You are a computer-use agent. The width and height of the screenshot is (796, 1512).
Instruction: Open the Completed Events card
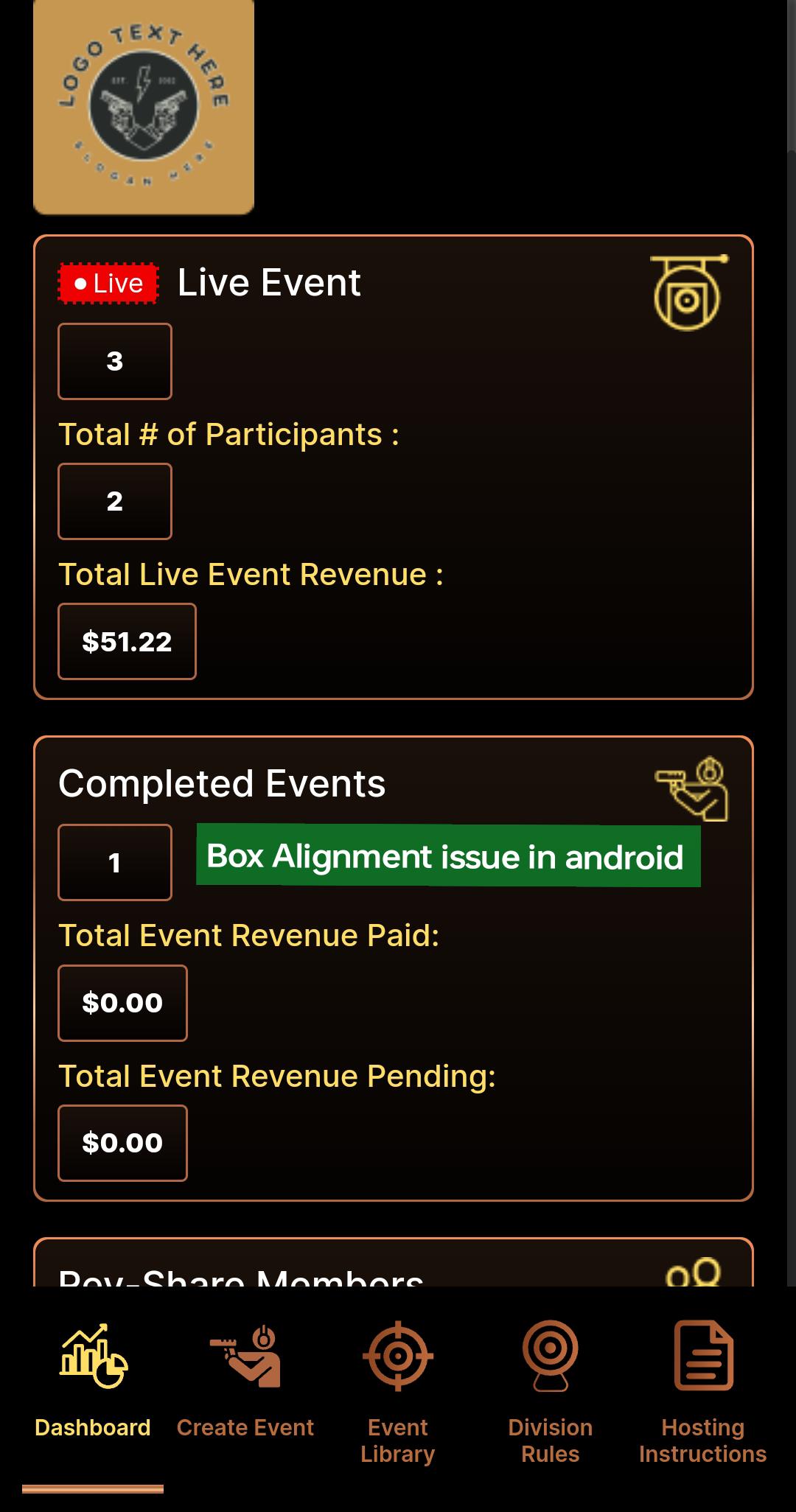coord(394,968)
